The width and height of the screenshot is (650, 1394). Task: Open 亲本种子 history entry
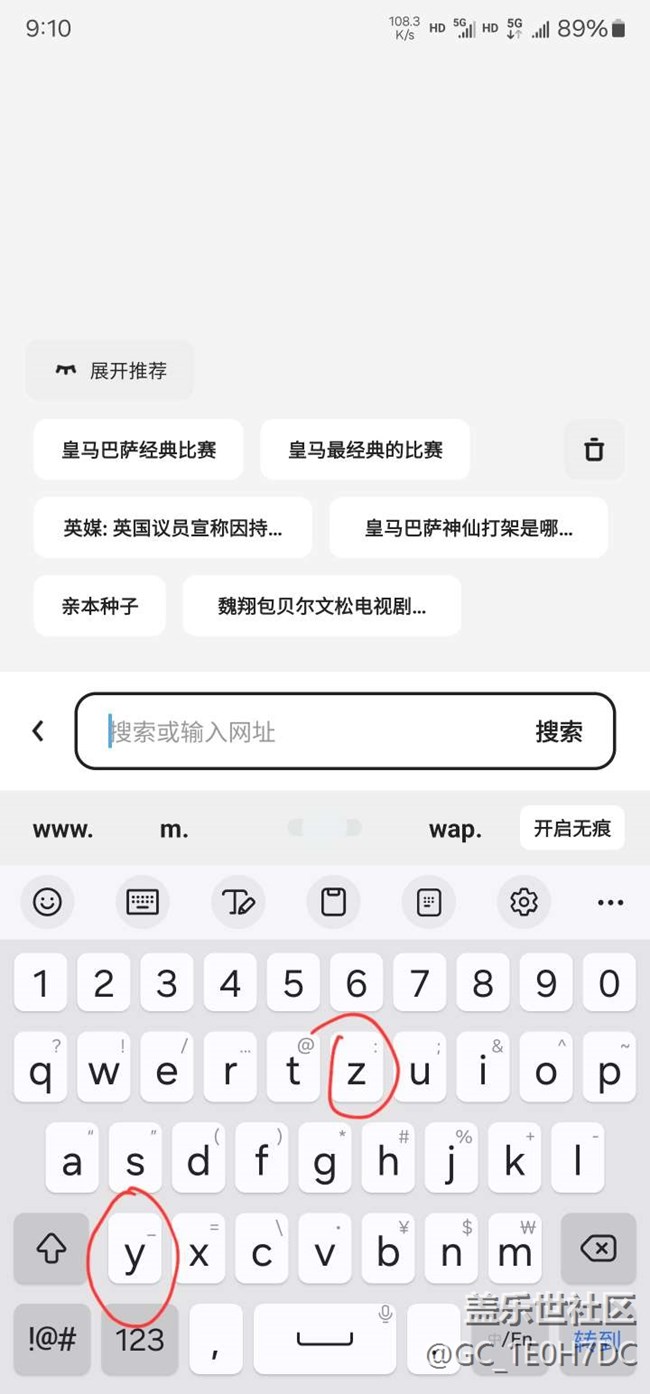pos(99,606)
